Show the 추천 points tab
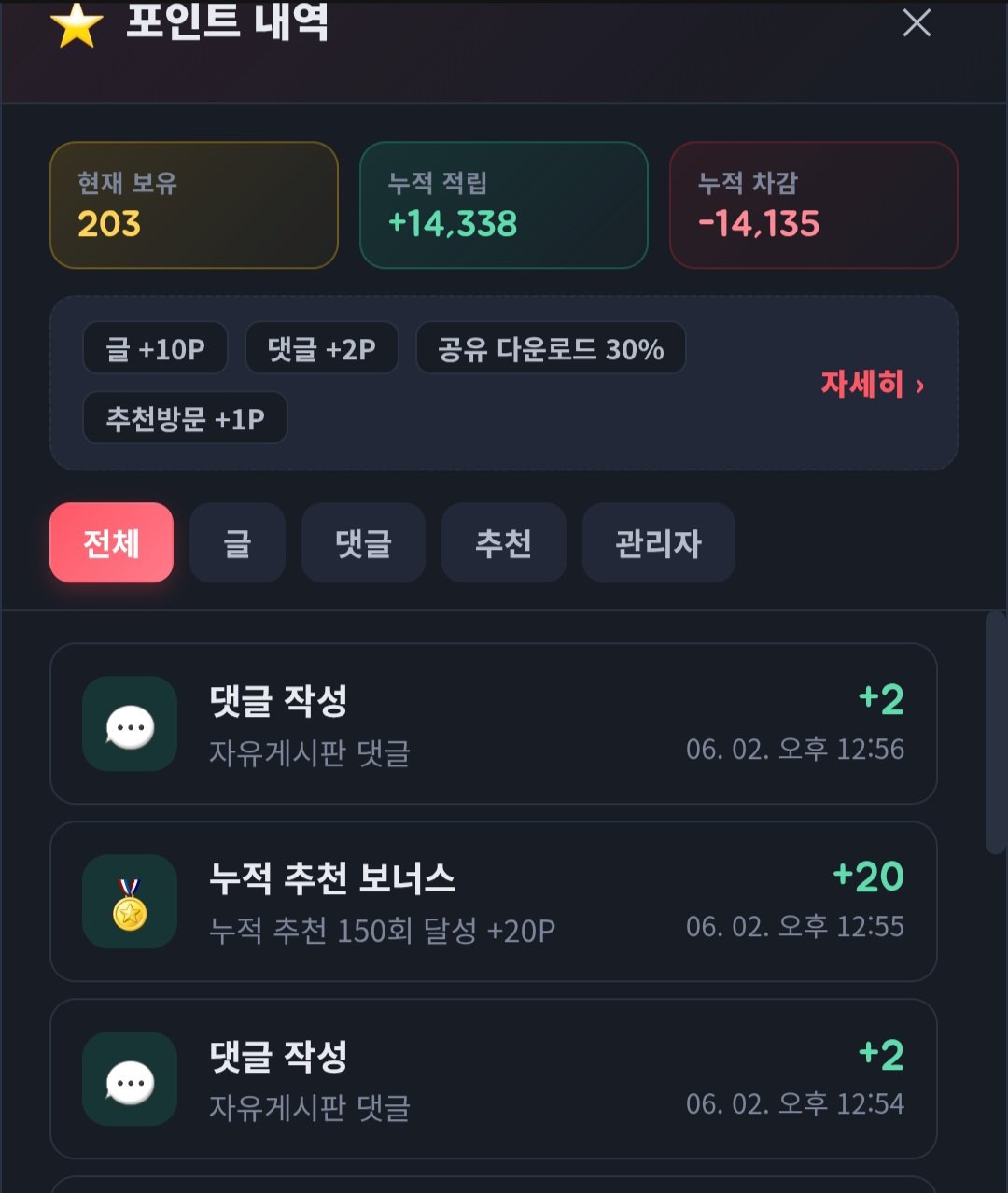Image resolution: width=1008 pixels, height=1193 pixels. 504,543
